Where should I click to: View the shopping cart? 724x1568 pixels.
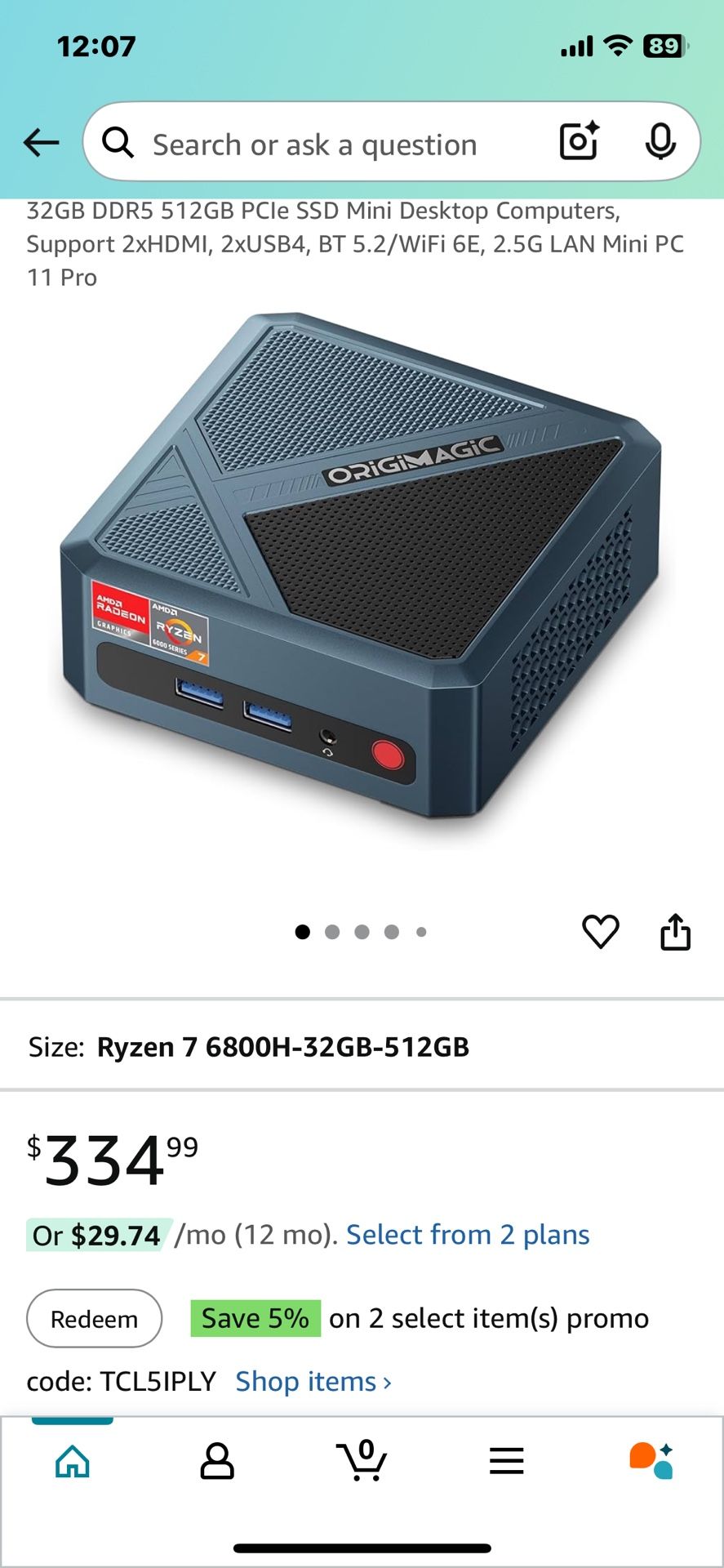(362, 1461)
